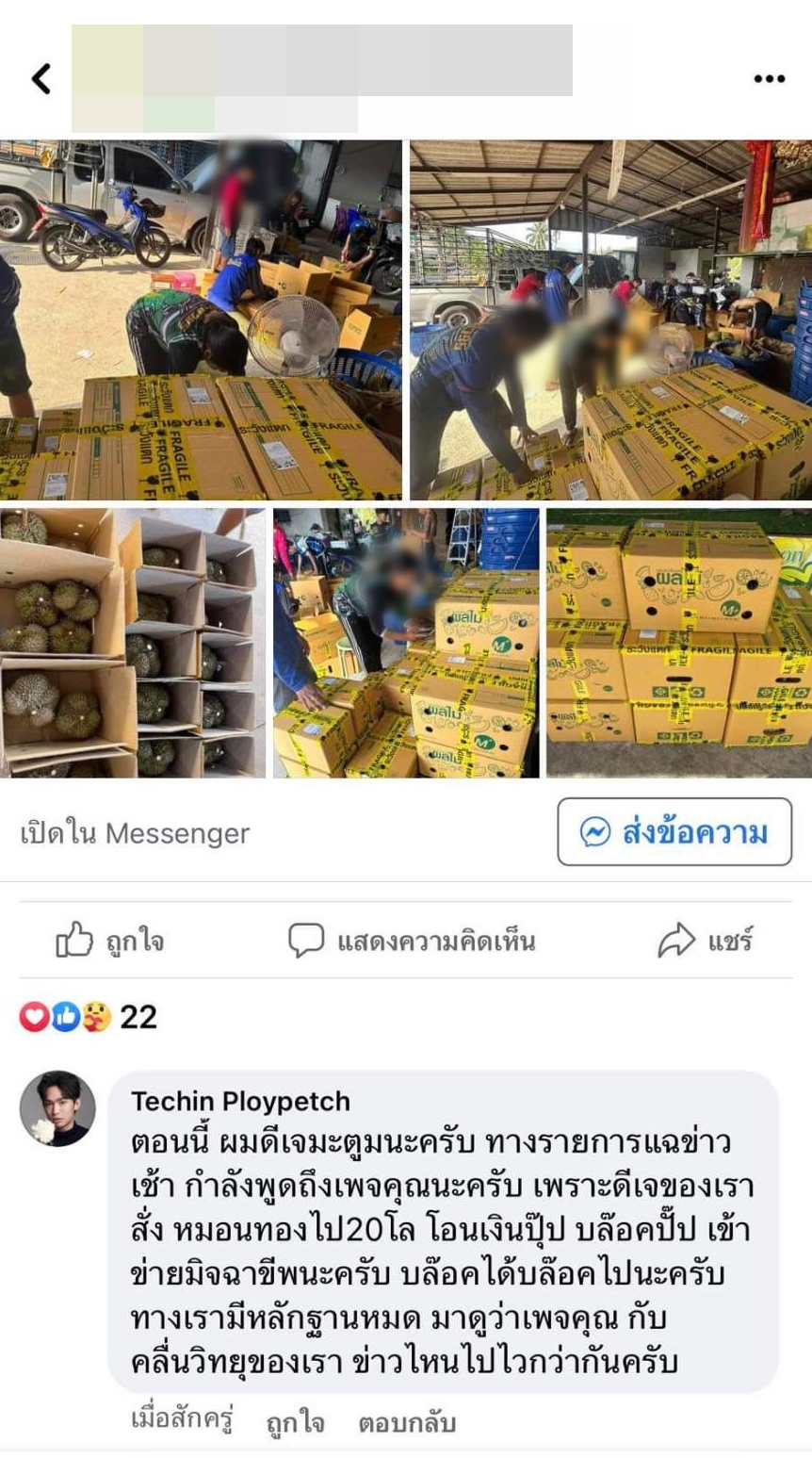Viewport: 812px width, 1458px height.
Task: Click the thumbs-up like icon below the photos
Action: [73, 940]
